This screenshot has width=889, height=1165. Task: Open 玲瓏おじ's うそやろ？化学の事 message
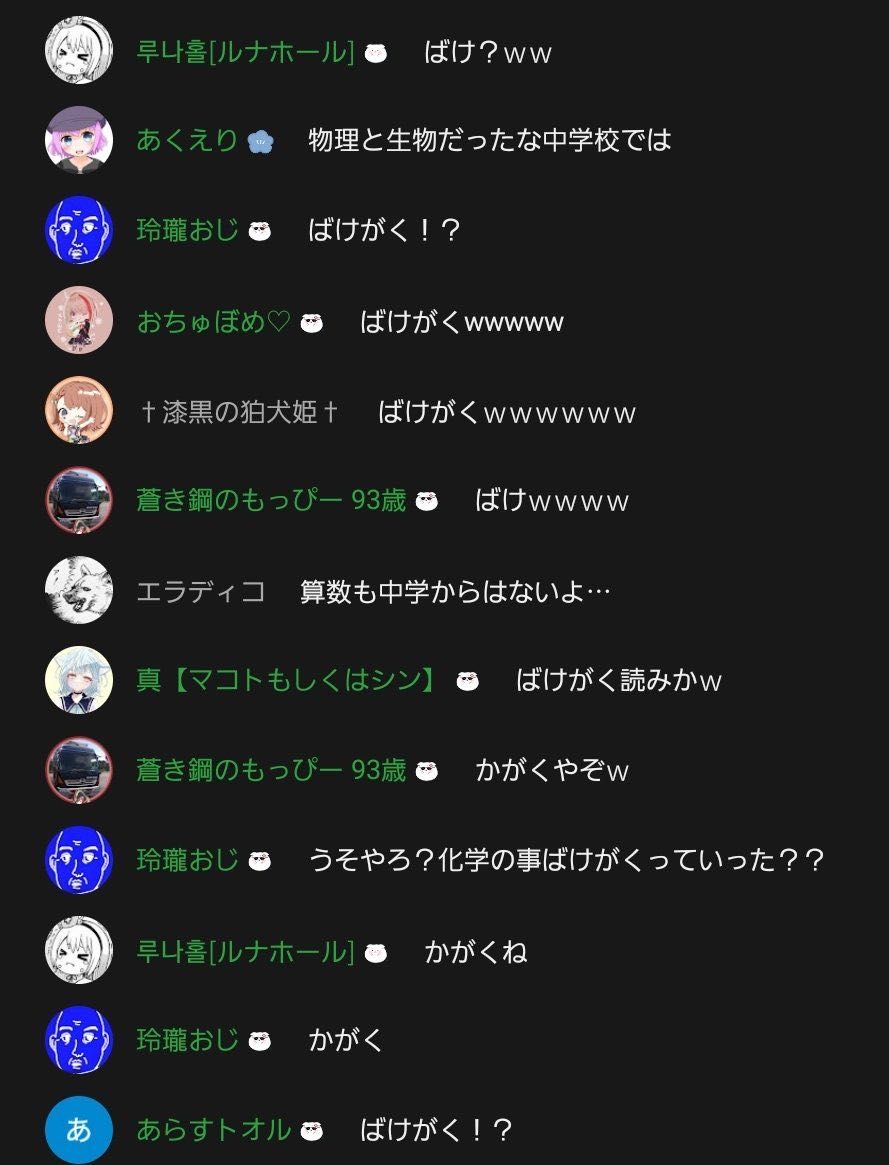566,861
